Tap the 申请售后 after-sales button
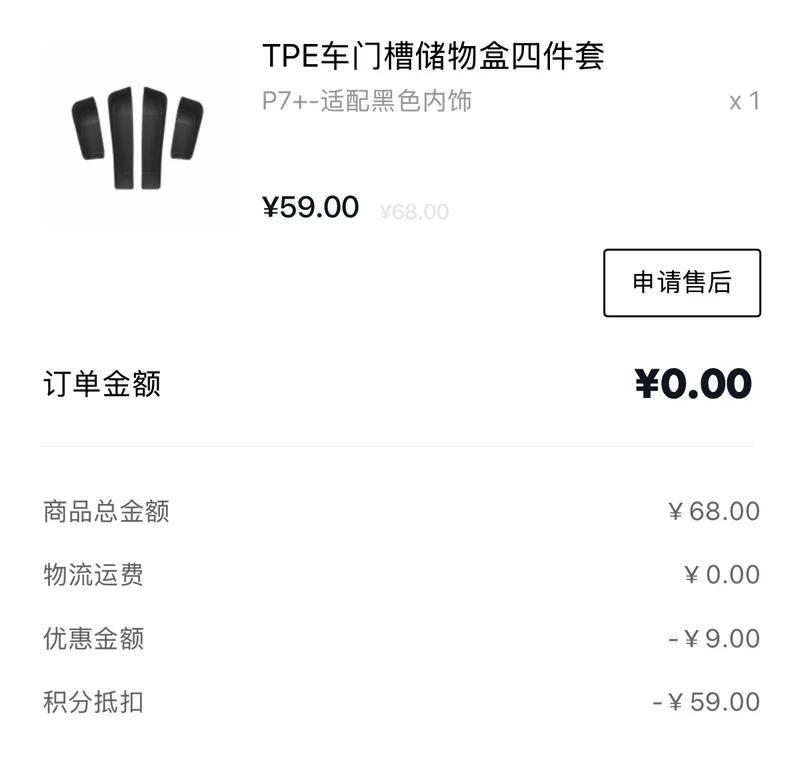The image size is (804, 770). click(682, 283)
